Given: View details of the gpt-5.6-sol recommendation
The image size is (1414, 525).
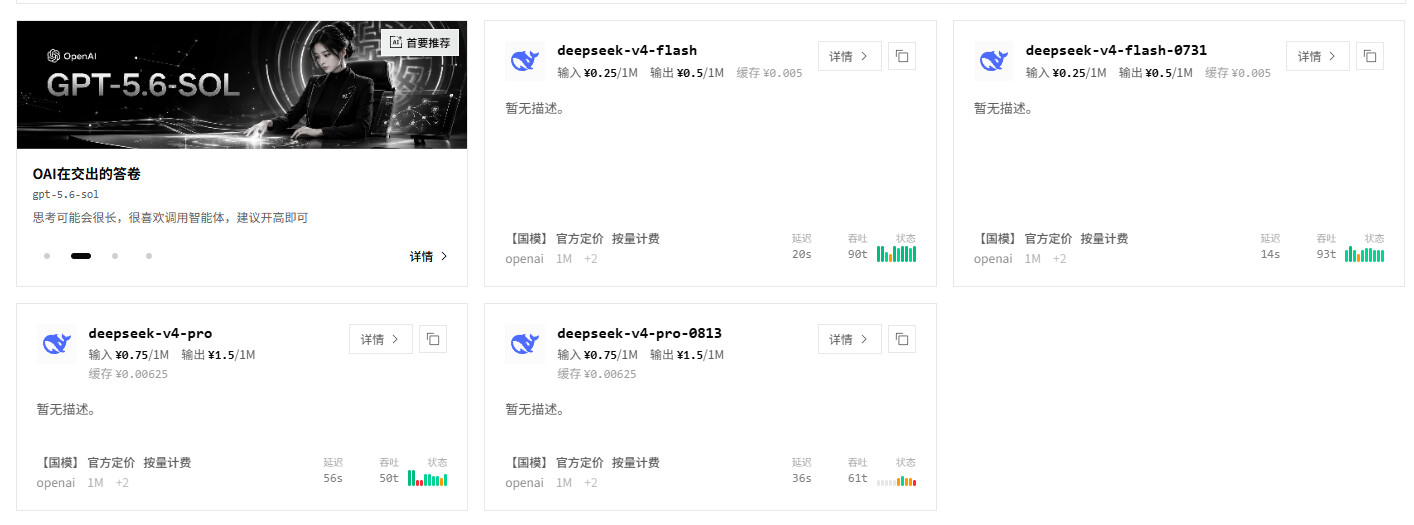Looking at the screenshot, I should coord(429,256).
